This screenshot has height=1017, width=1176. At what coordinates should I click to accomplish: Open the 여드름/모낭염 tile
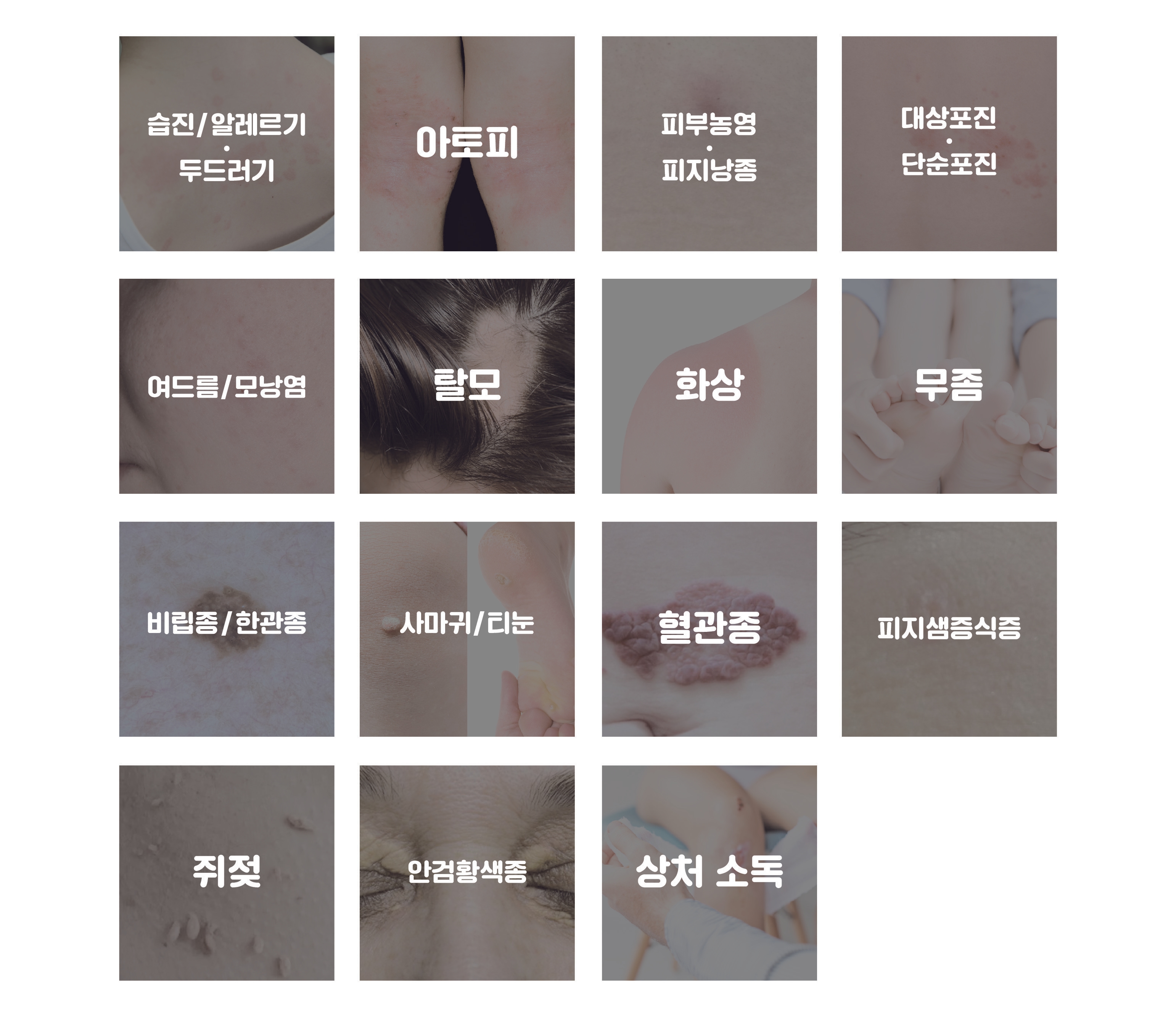pos(227,386)
